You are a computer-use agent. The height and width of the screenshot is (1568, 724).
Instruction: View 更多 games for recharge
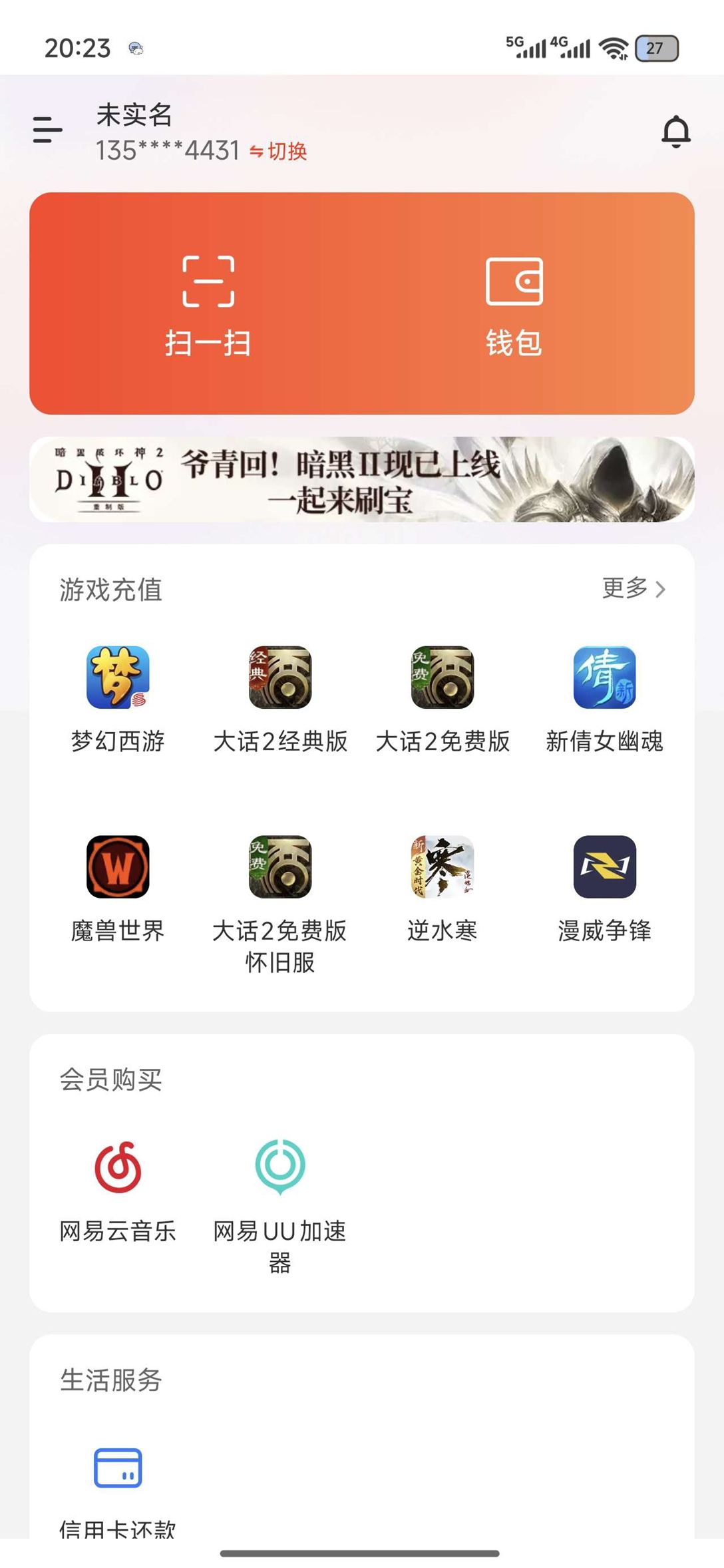coord(633,588)
